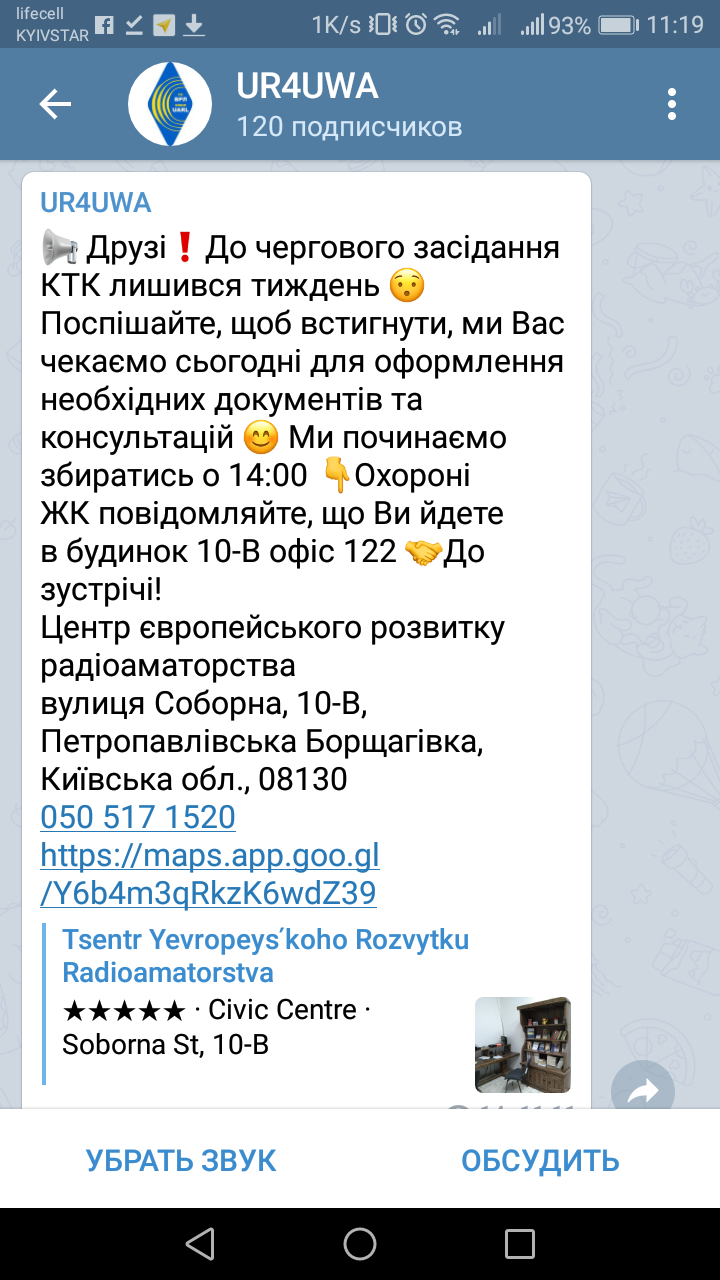
Task: Mute channel with УБРАТЬ ЗВУК
Action: coord(181,1161)
